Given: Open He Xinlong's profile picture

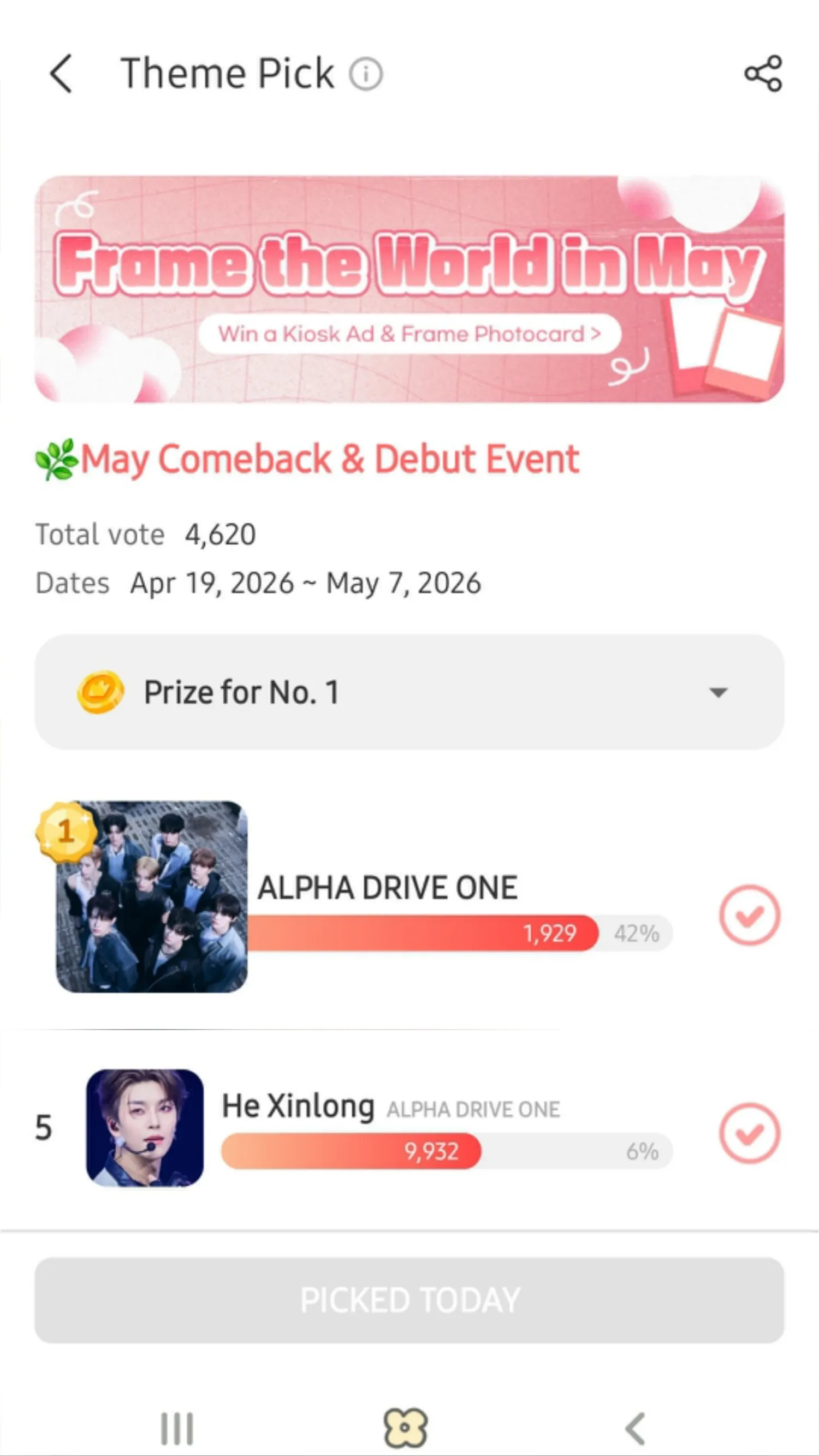Looking at the screenshot, I should 145,1128.
